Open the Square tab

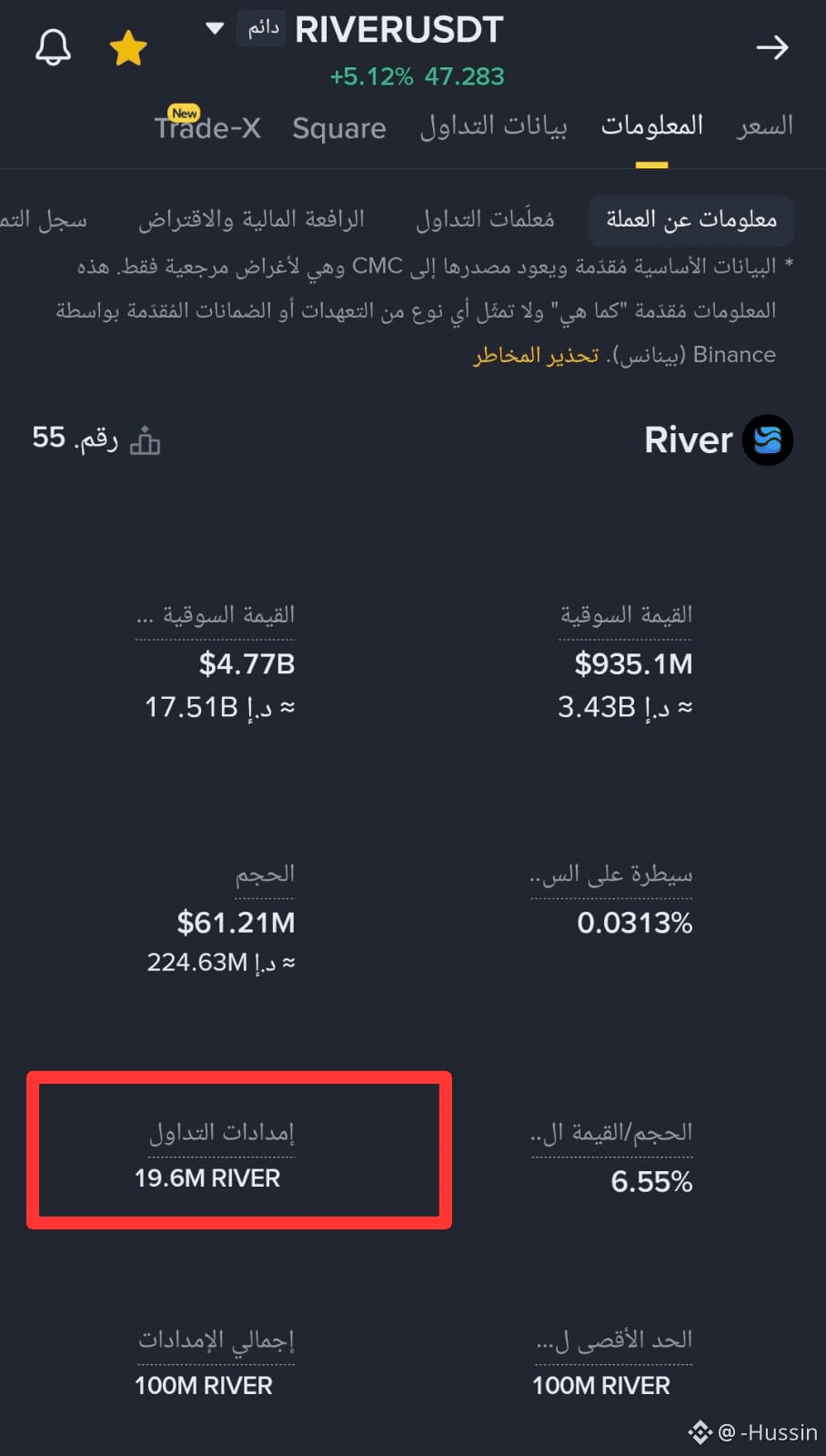click(x=338, y=128)
